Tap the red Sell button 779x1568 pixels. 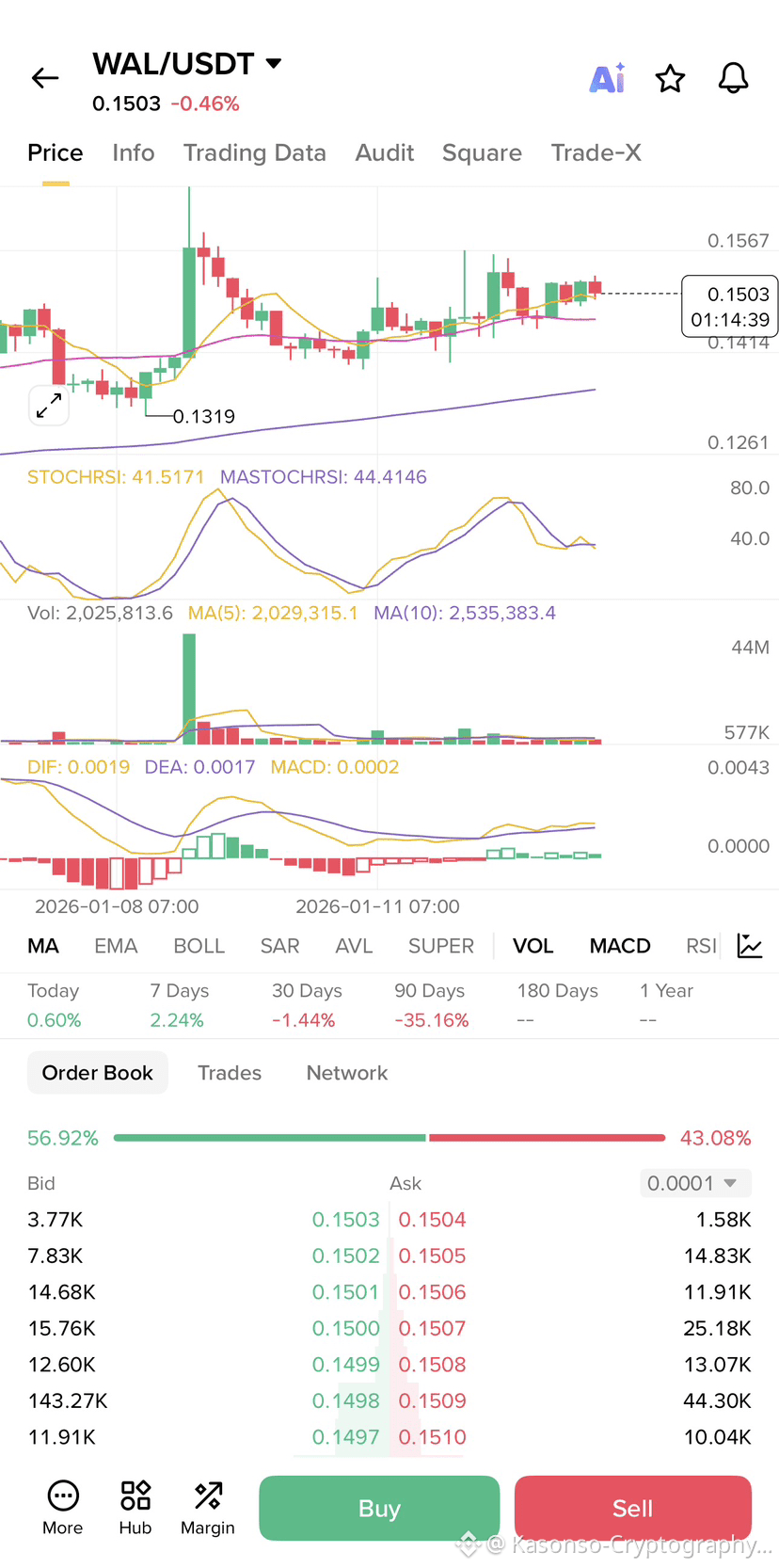pos(632,1508)
